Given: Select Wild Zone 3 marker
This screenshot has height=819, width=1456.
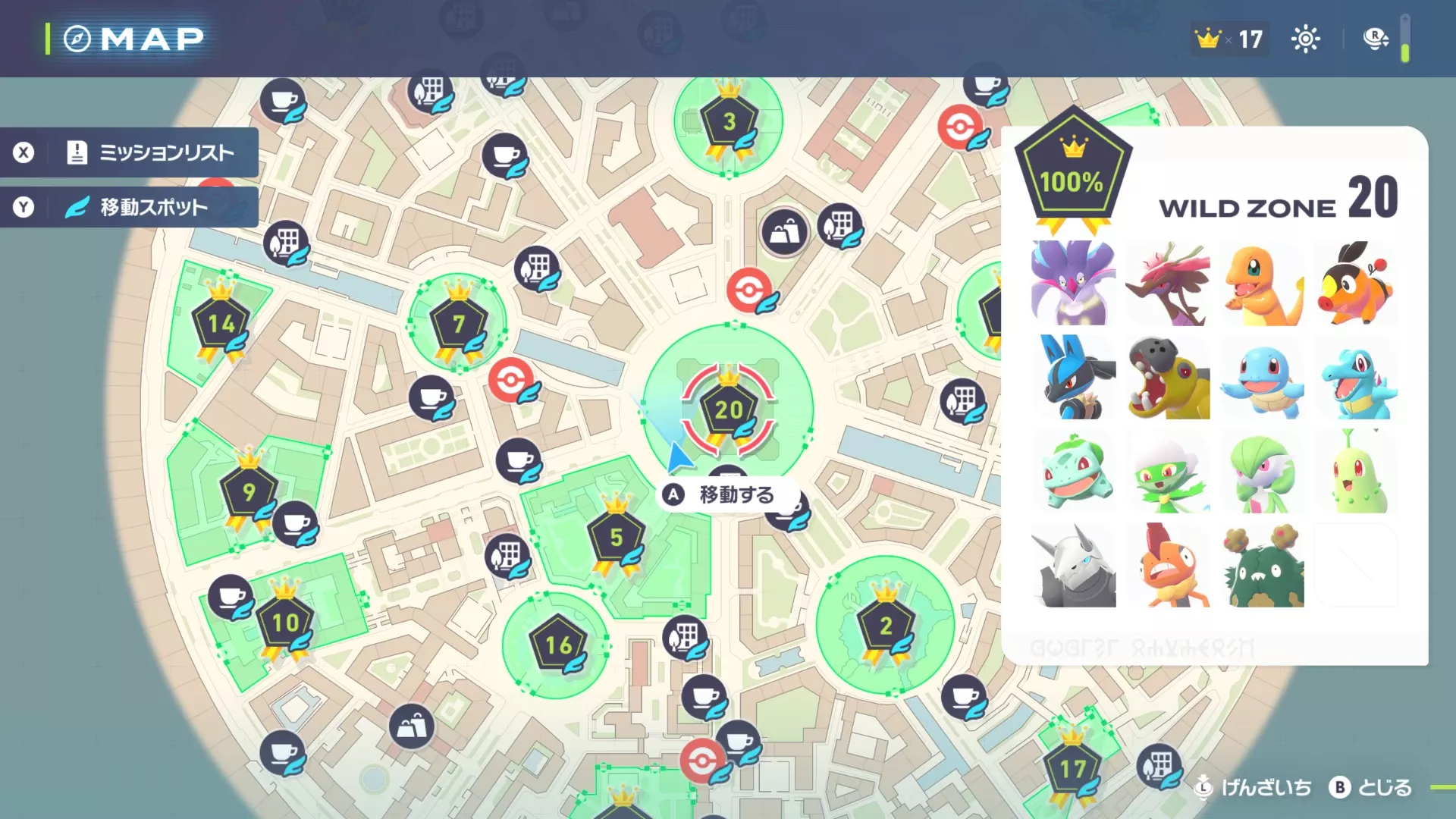Looking at the screenshot, I should pos(729,122).
